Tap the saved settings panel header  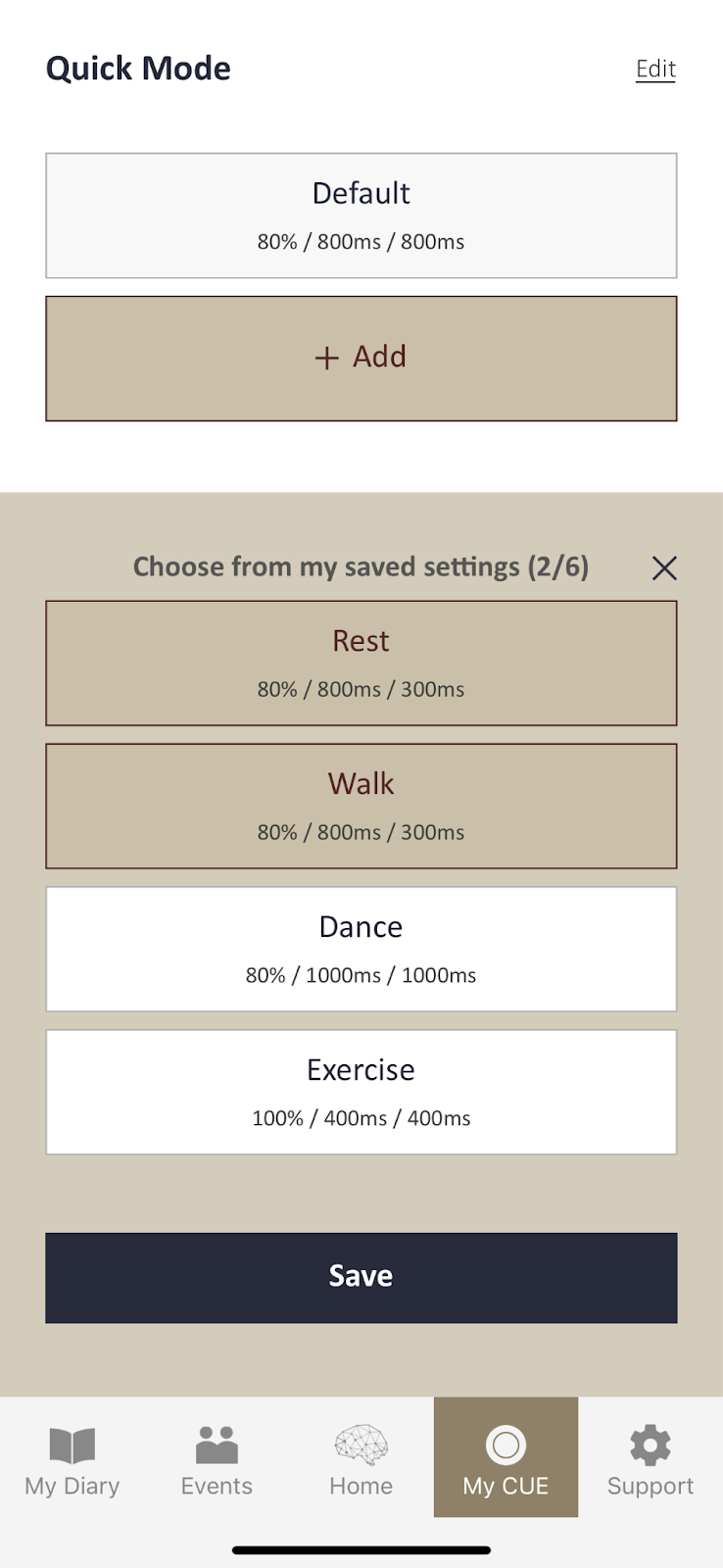pyautogui.click(x=361, y=566)
